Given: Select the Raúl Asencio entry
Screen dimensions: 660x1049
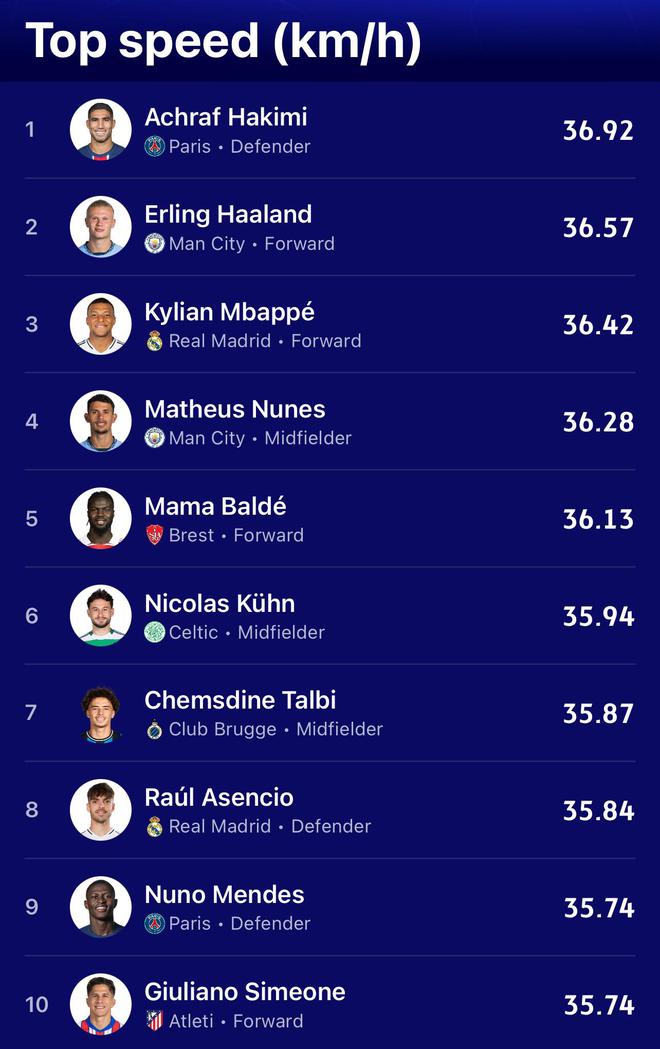Looking at the screenshot, I should point(219,797).
